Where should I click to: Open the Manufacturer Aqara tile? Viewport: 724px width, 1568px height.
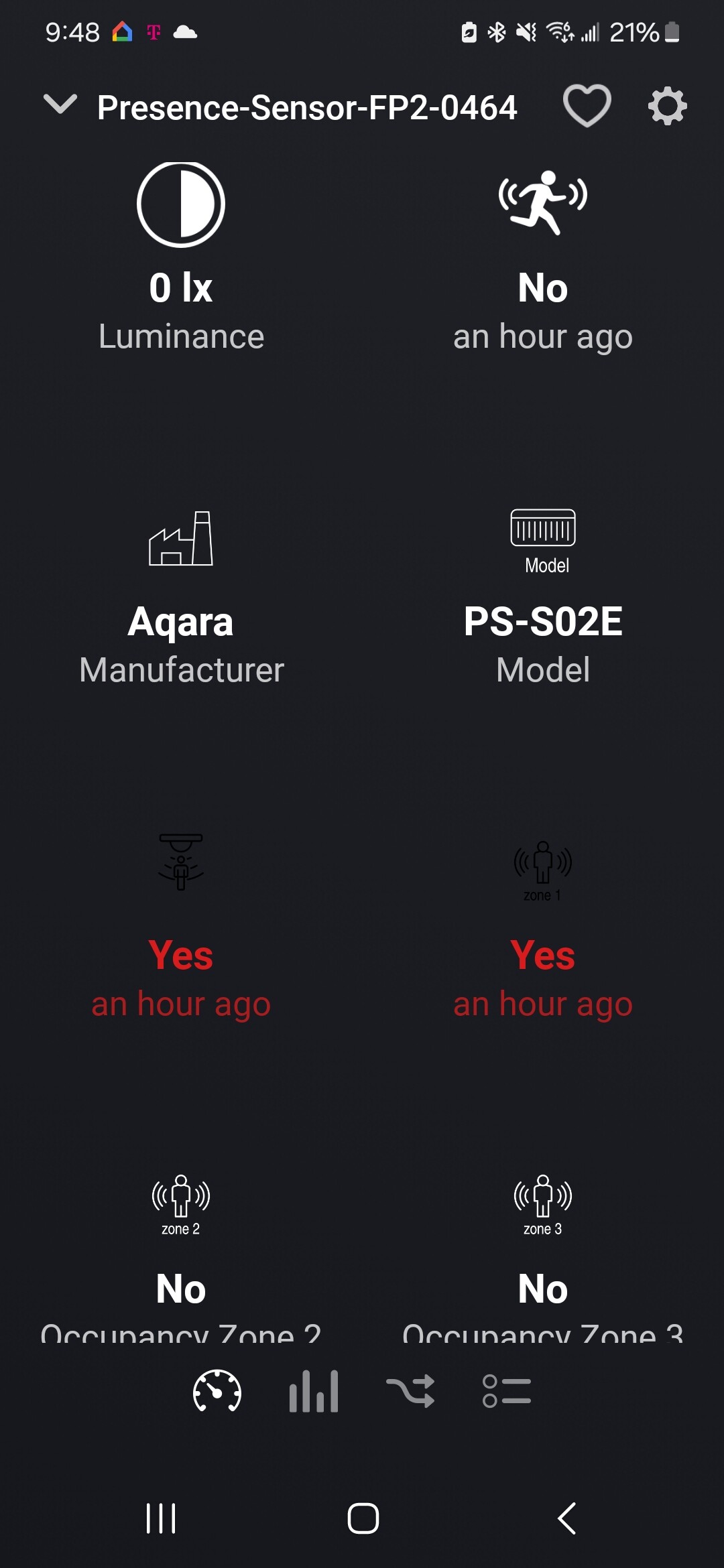181,596
